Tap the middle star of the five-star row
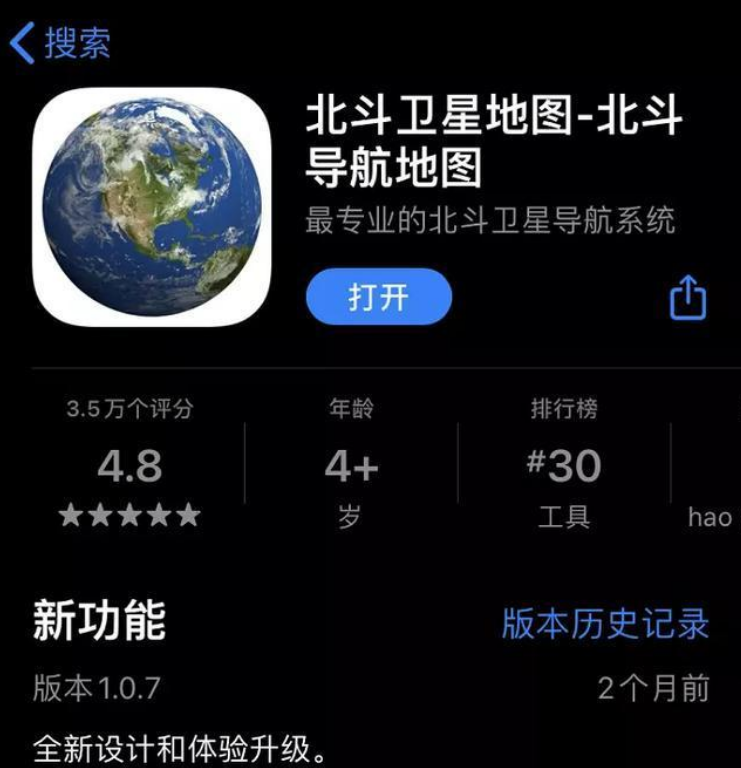This screenshot has height=768, width=741. coord(130,513)
